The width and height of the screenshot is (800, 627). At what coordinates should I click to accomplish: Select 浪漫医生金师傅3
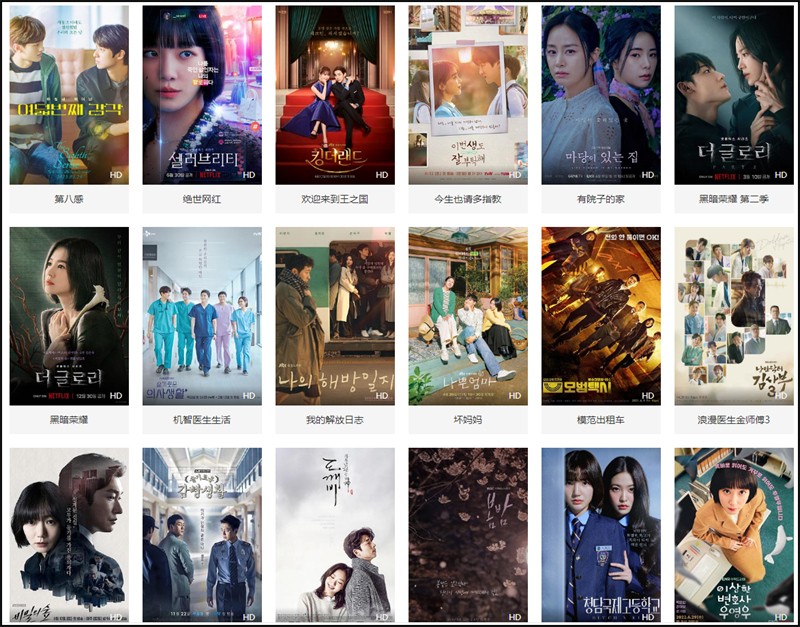click(734, 316)
